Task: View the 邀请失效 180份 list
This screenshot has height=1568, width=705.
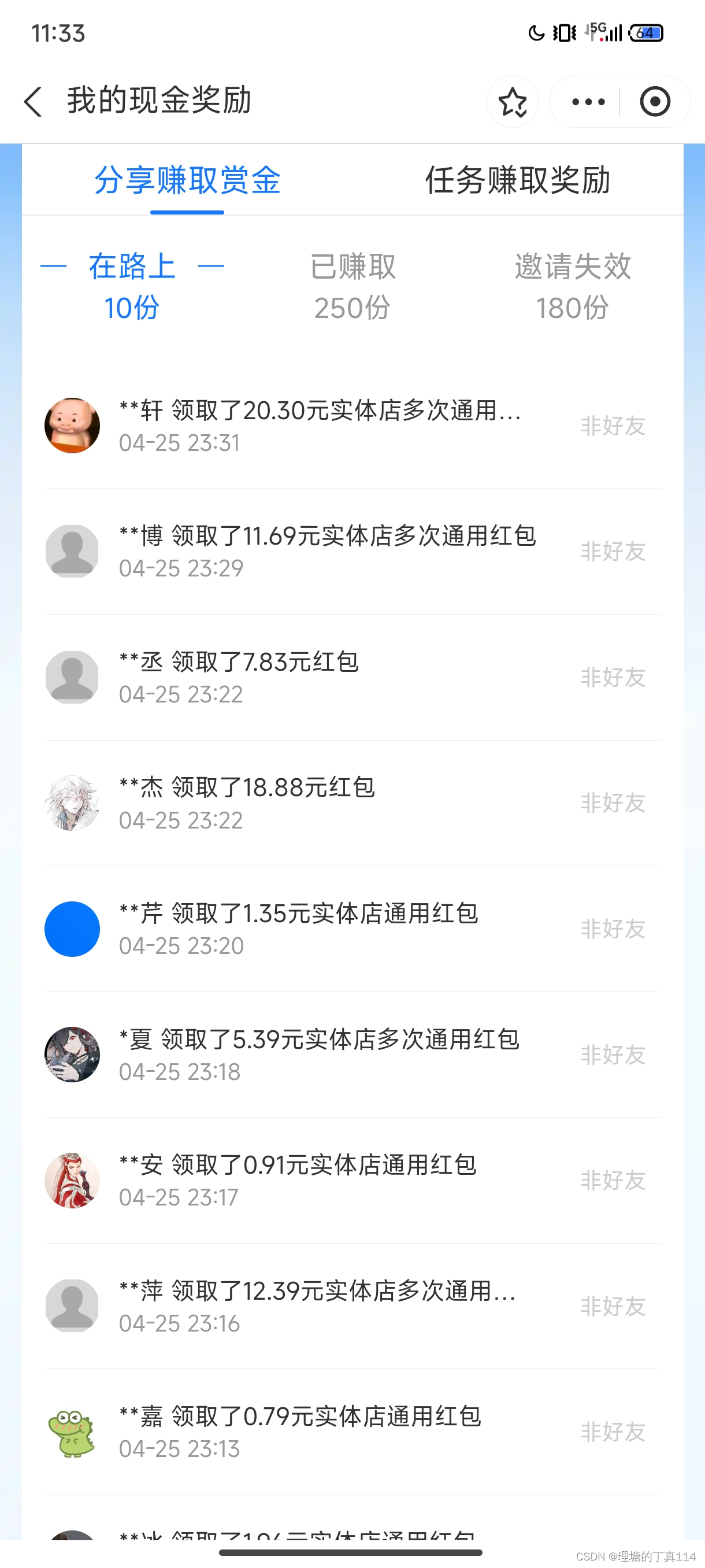Action: 573,286
